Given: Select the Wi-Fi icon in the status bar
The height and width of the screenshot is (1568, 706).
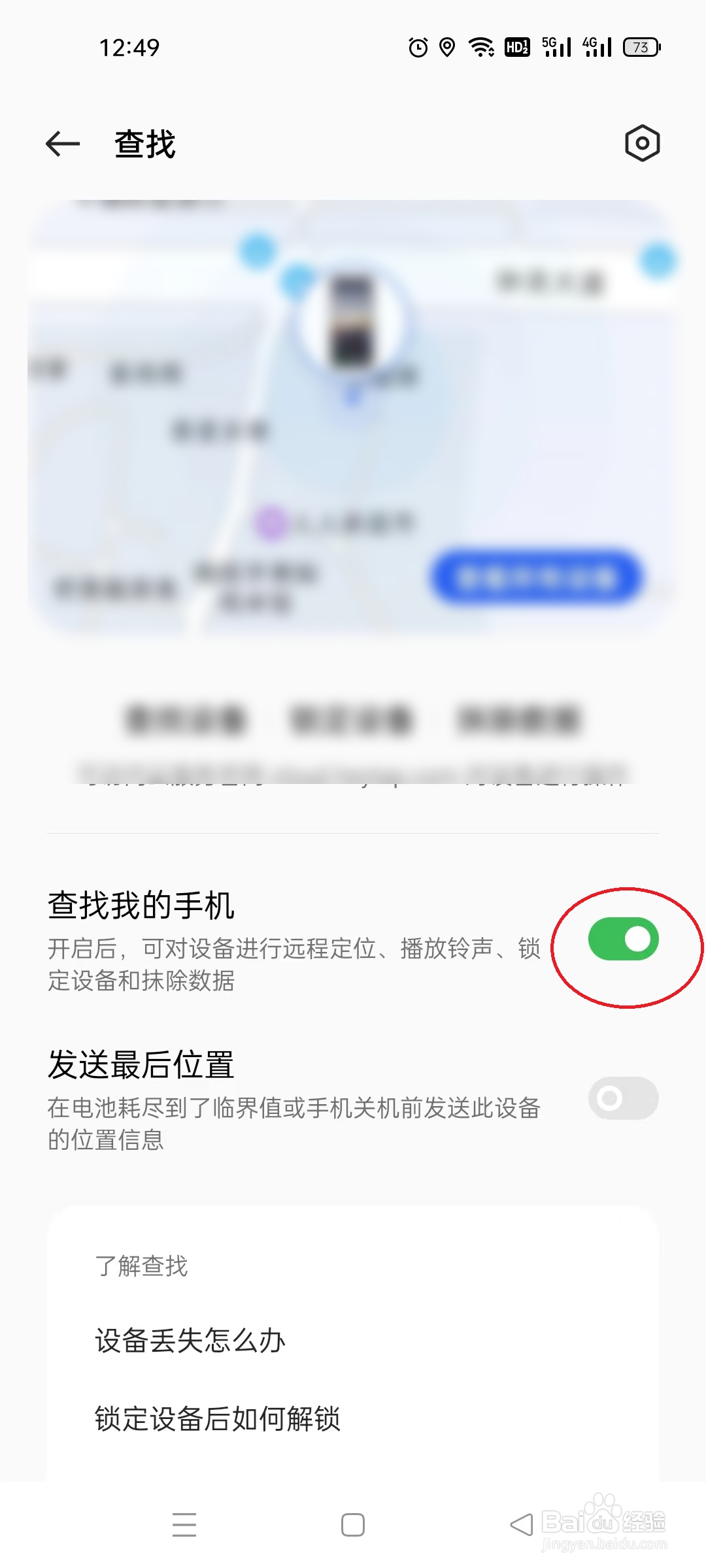Looking at the screenshot, I should 481,48.
